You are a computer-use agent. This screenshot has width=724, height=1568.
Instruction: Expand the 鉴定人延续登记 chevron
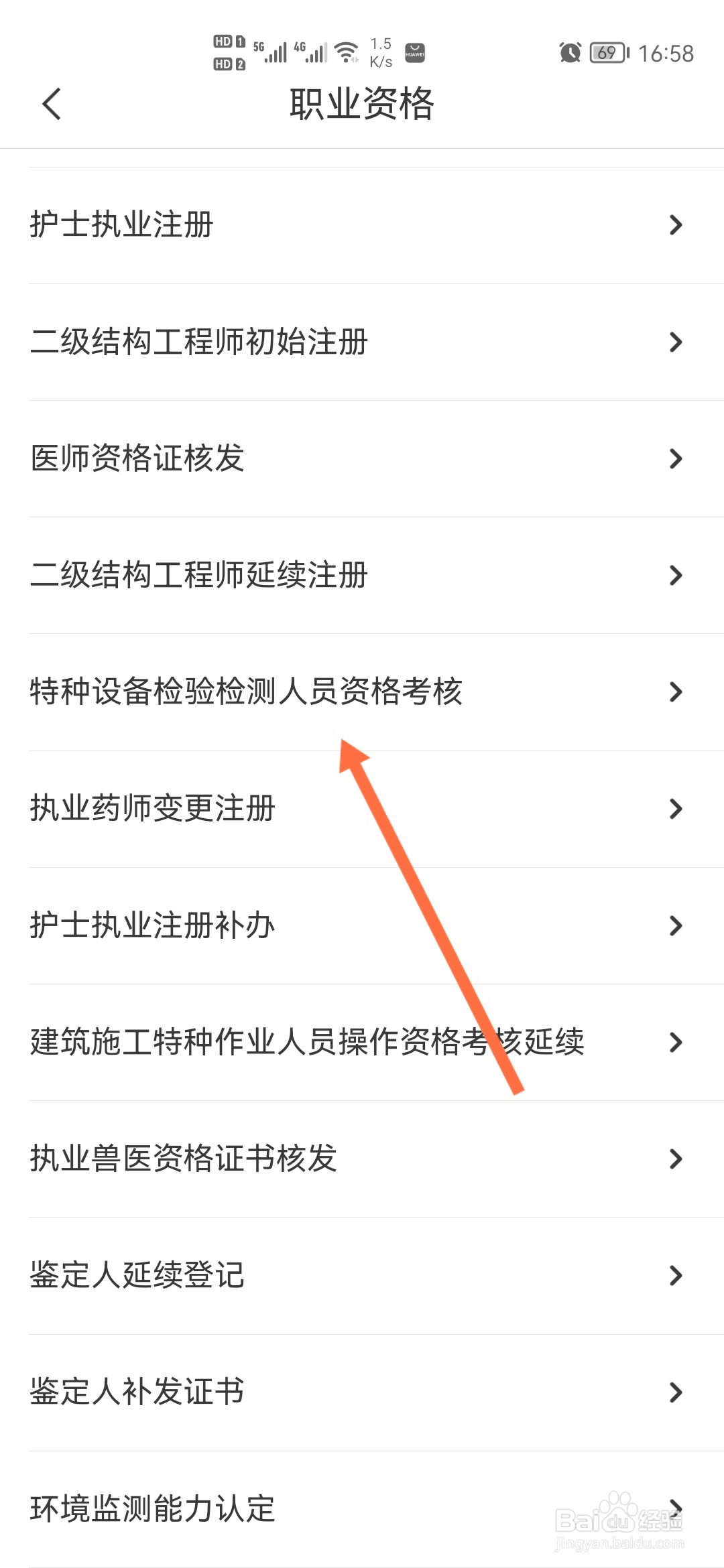pyautogui.click(x=675, y=1275)
